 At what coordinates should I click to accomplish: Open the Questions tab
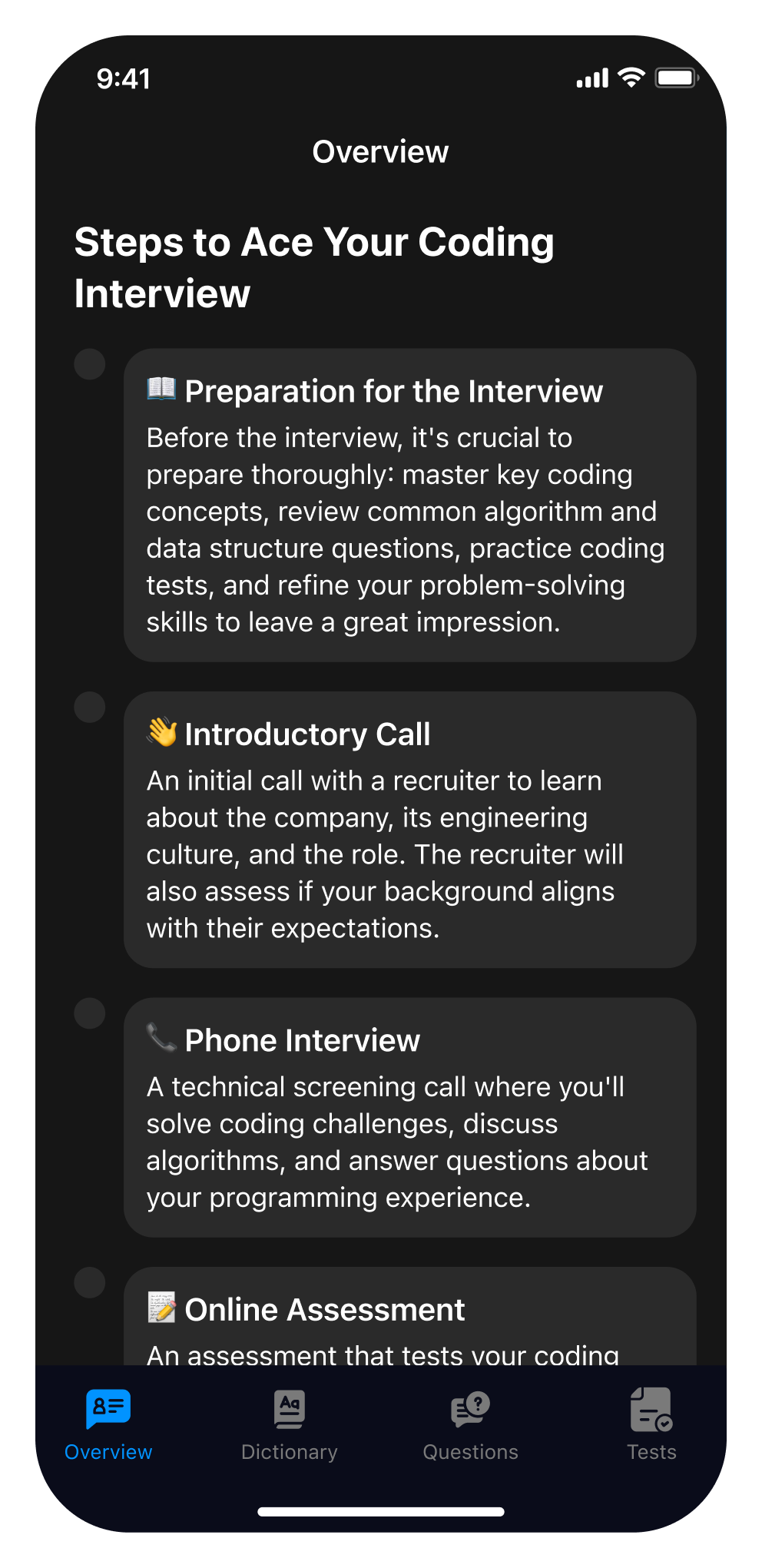coord(470,1424)
